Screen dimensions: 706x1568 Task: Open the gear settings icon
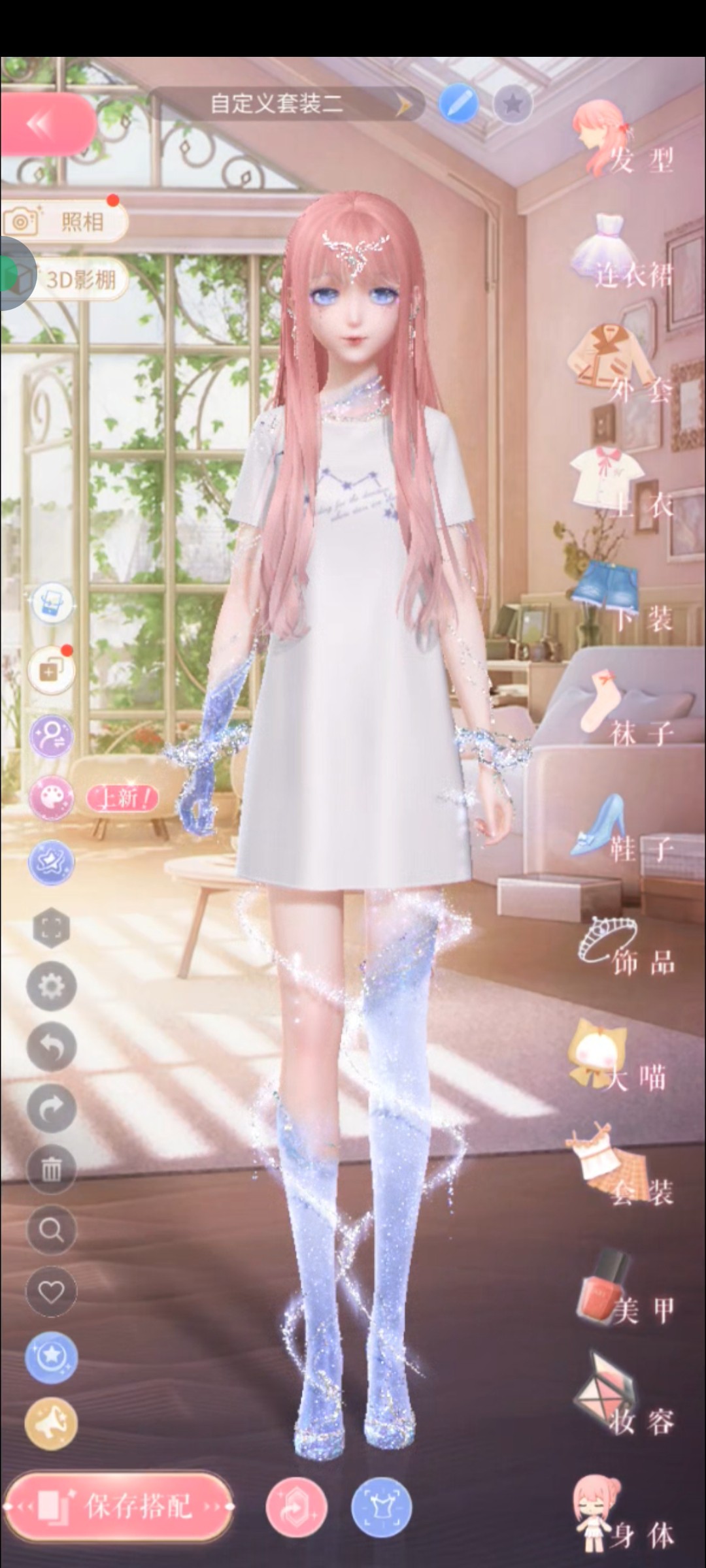51,986
